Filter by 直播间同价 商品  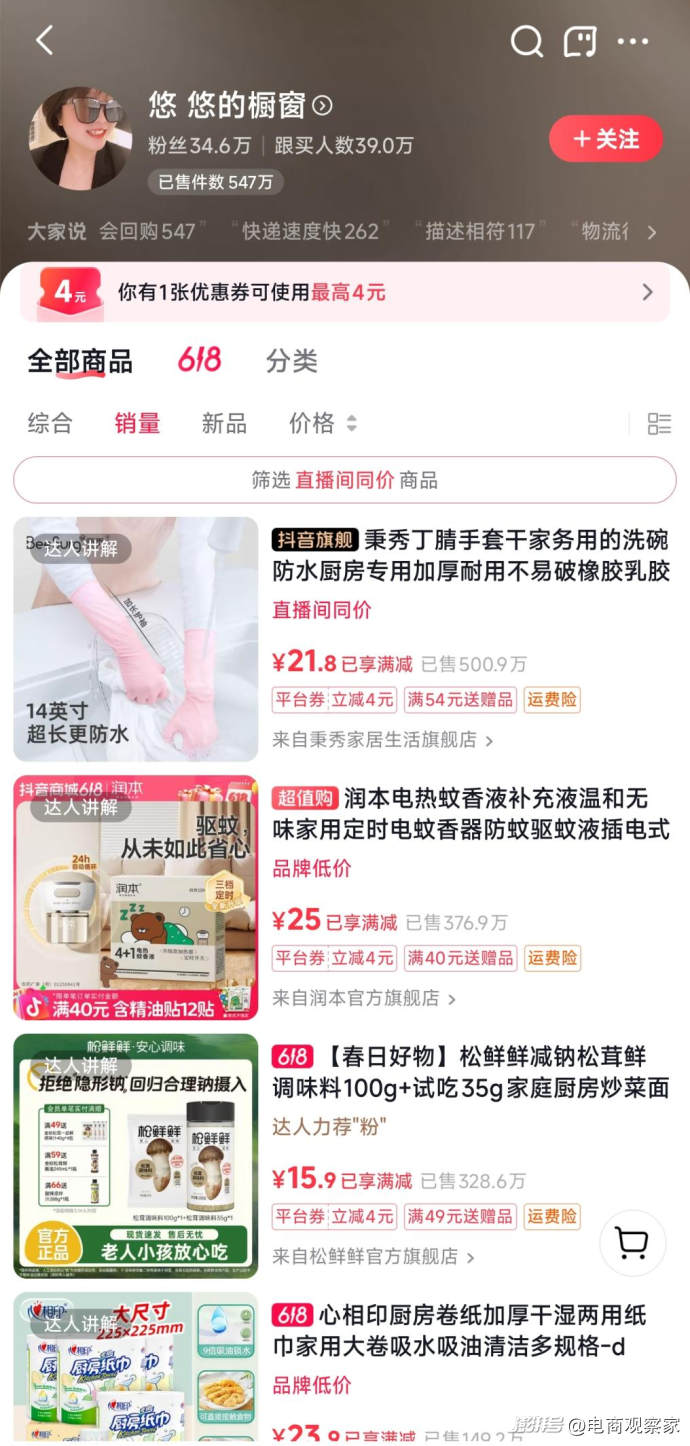tap(345, 480)
